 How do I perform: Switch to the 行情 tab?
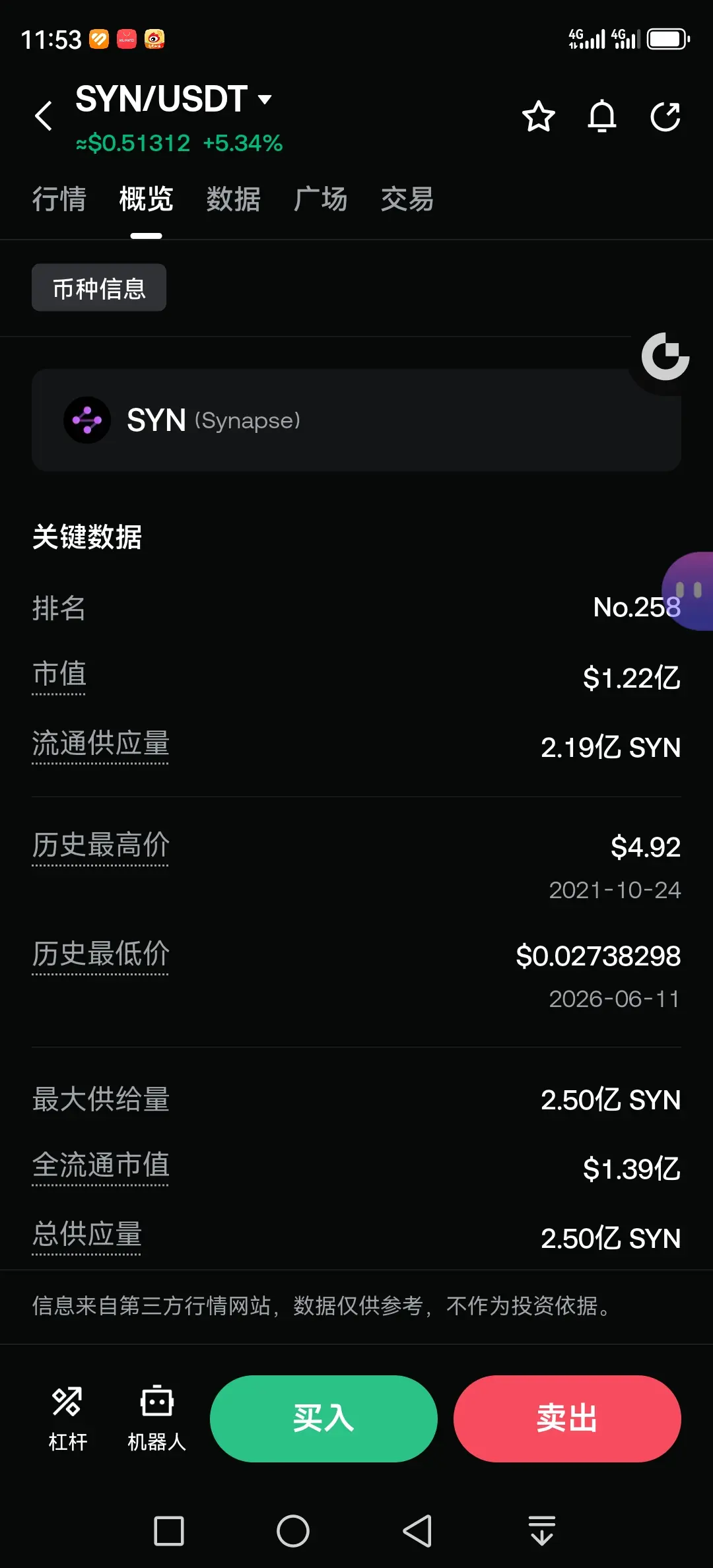59,199
